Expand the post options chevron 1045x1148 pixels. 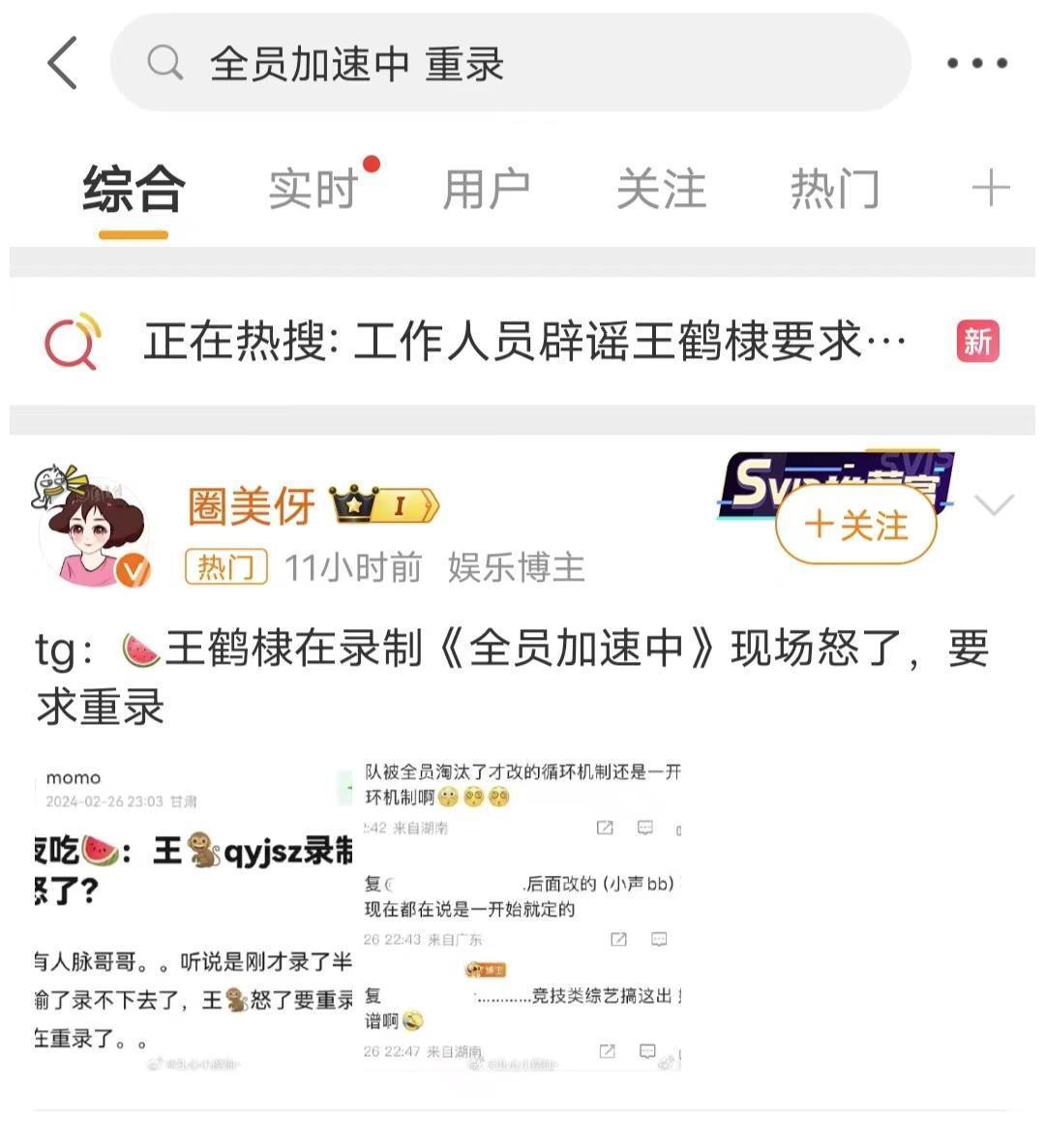[995, 505]
